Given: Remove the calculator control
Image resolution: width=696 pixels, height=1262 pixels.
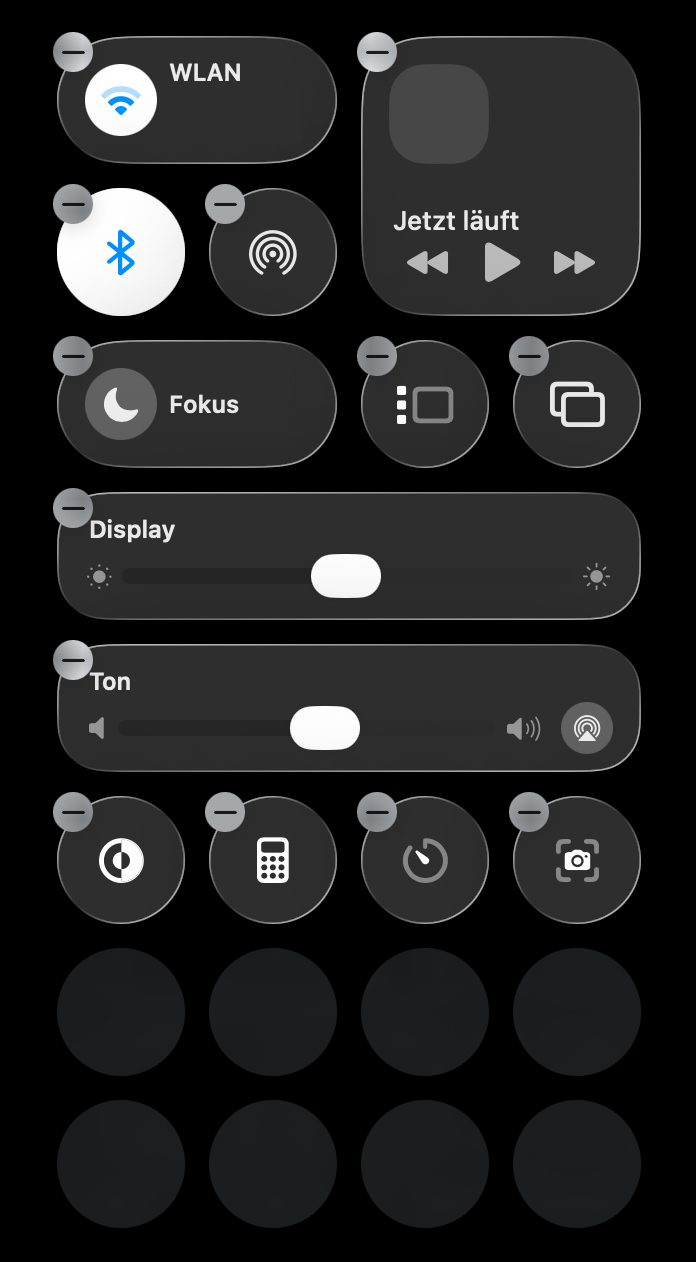Looking at the screenshot, I should (x=224, y=811).
